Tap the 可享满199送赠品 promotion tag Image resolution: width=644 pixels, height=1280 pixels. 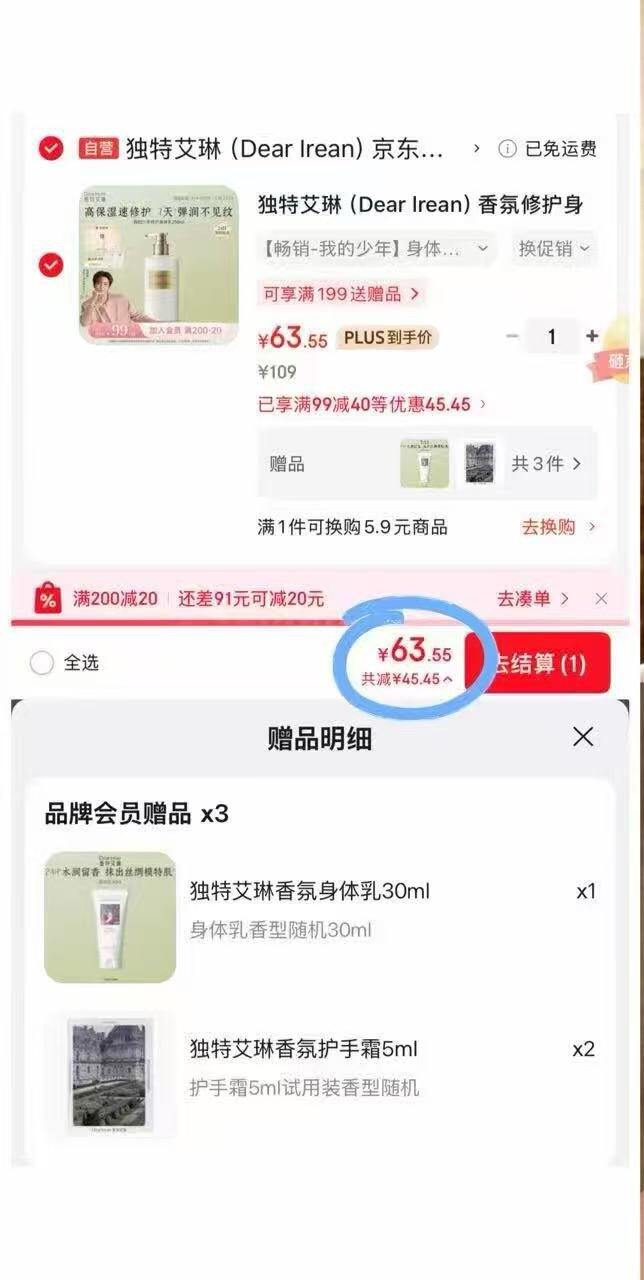(x=342, y=294)
